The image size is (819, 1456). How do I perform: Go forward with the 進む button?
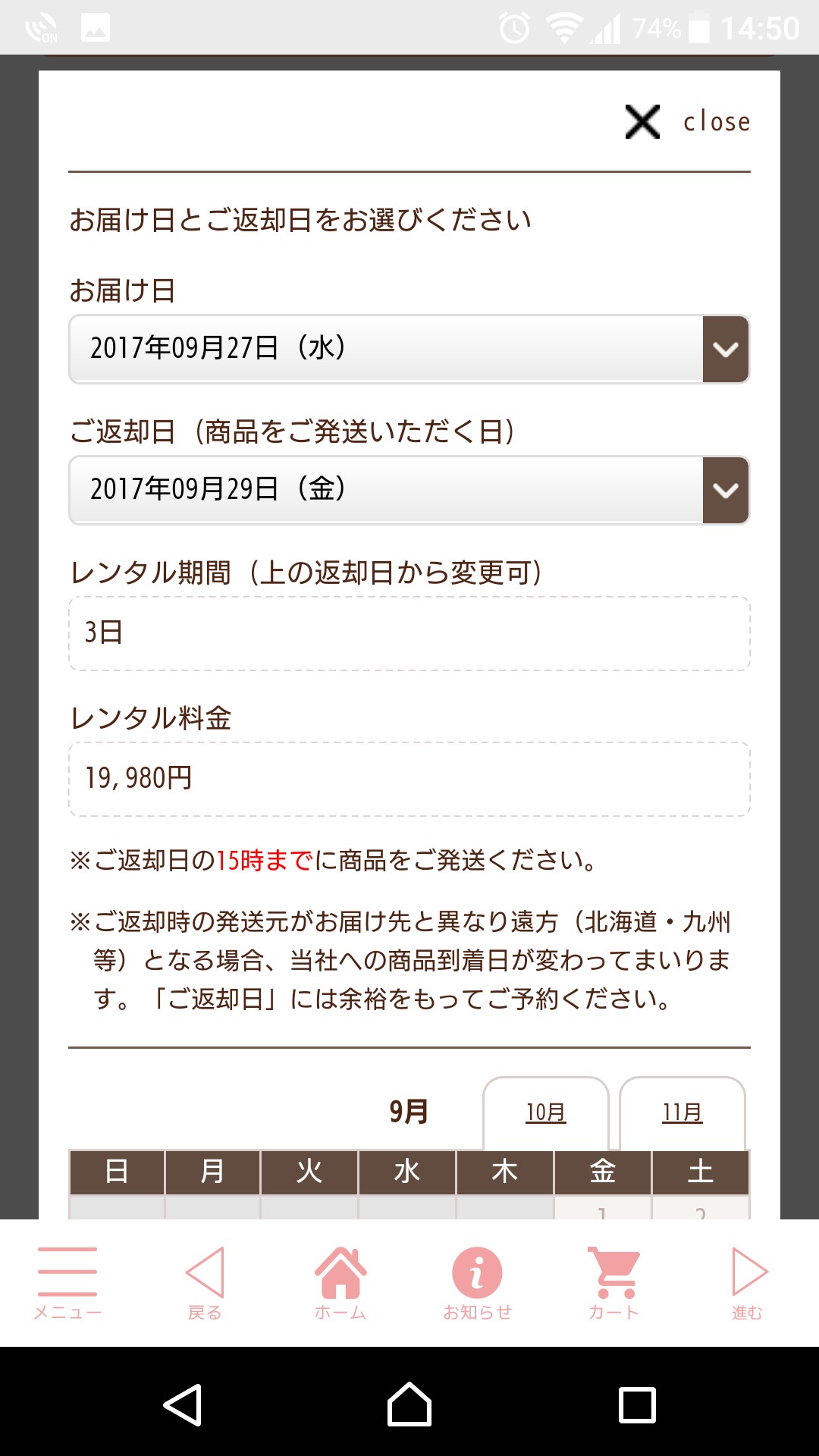pos(749,1283)
